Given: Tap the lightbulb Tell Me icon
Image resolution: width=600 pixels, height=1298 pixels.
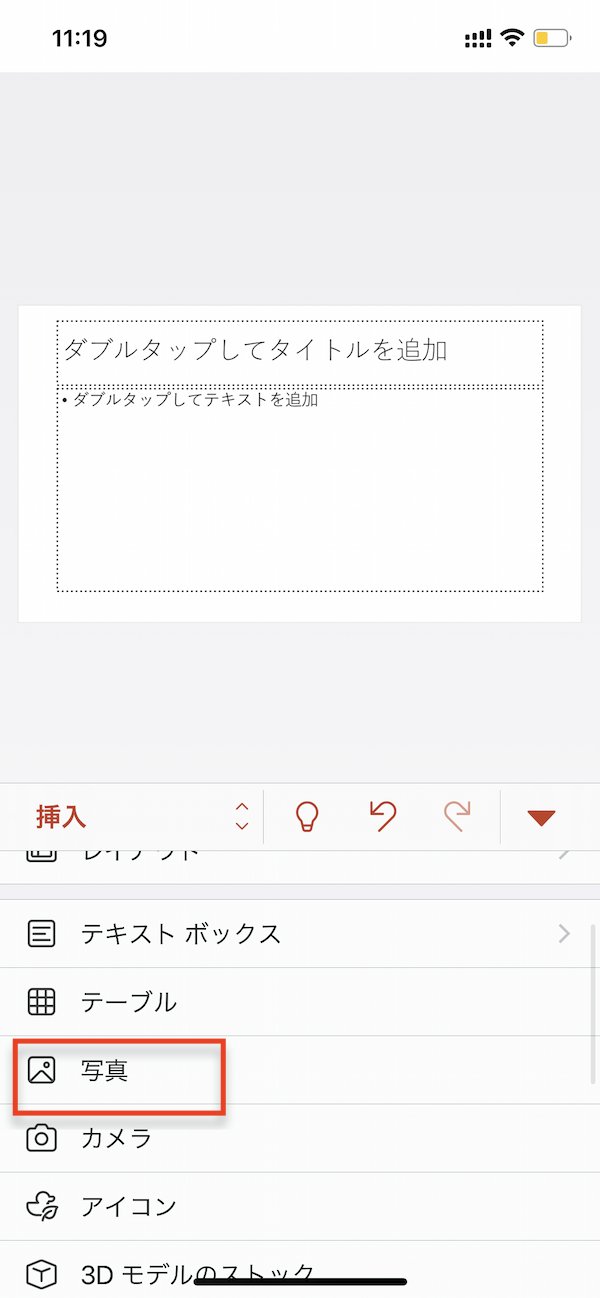Looking at the screenshot, I should 306,817.
